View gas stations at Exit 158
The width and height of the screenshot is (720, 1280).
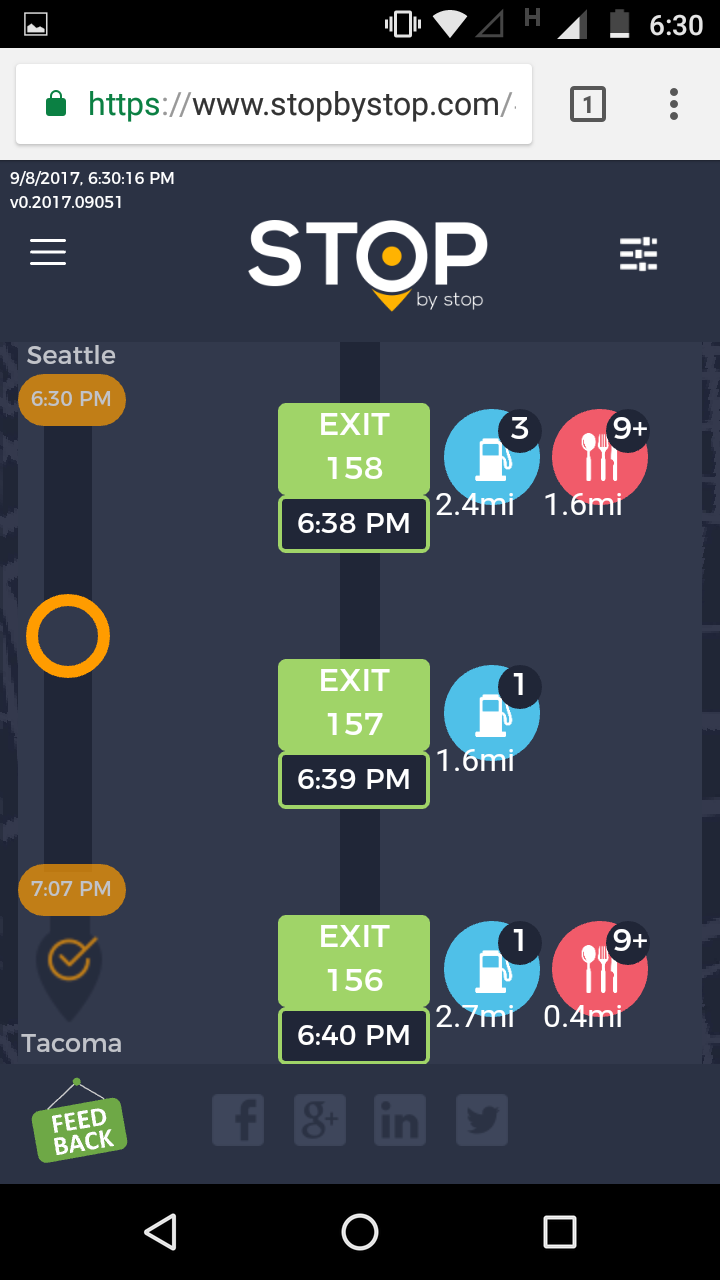pos(491,458)
